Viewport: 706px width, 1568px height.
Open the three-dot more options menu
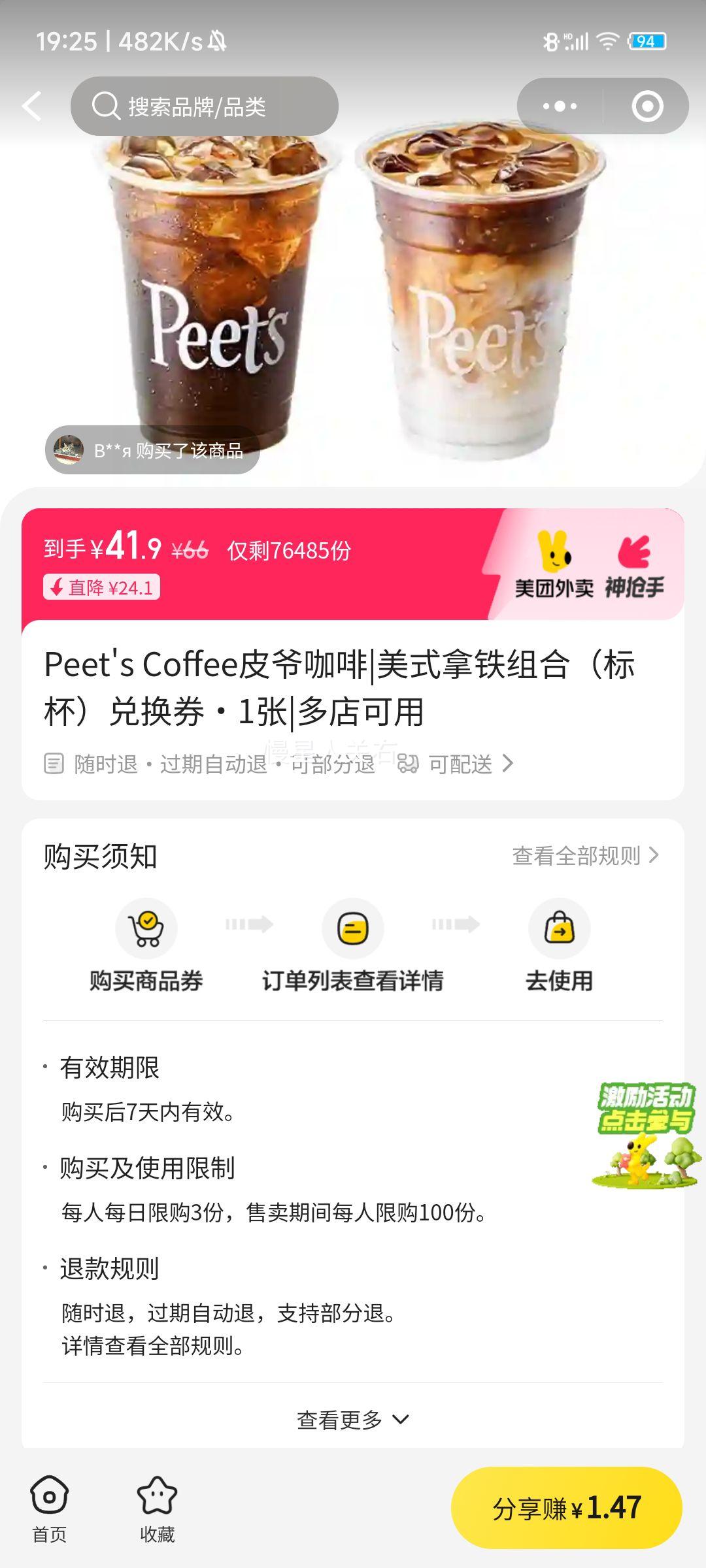pyautogui.click(x=559, y=105)
